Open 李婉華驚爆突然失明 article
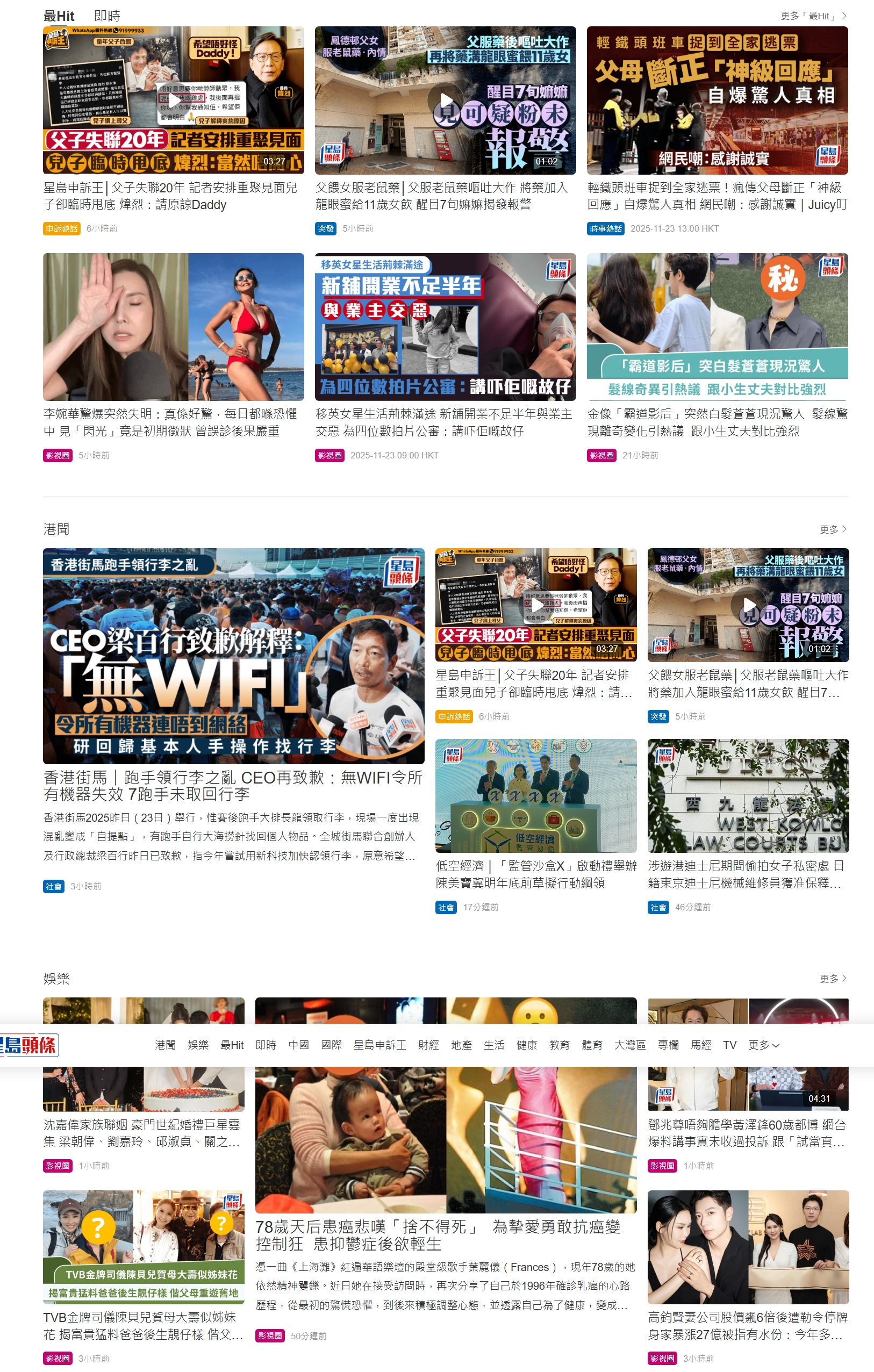 click(170, 422)
